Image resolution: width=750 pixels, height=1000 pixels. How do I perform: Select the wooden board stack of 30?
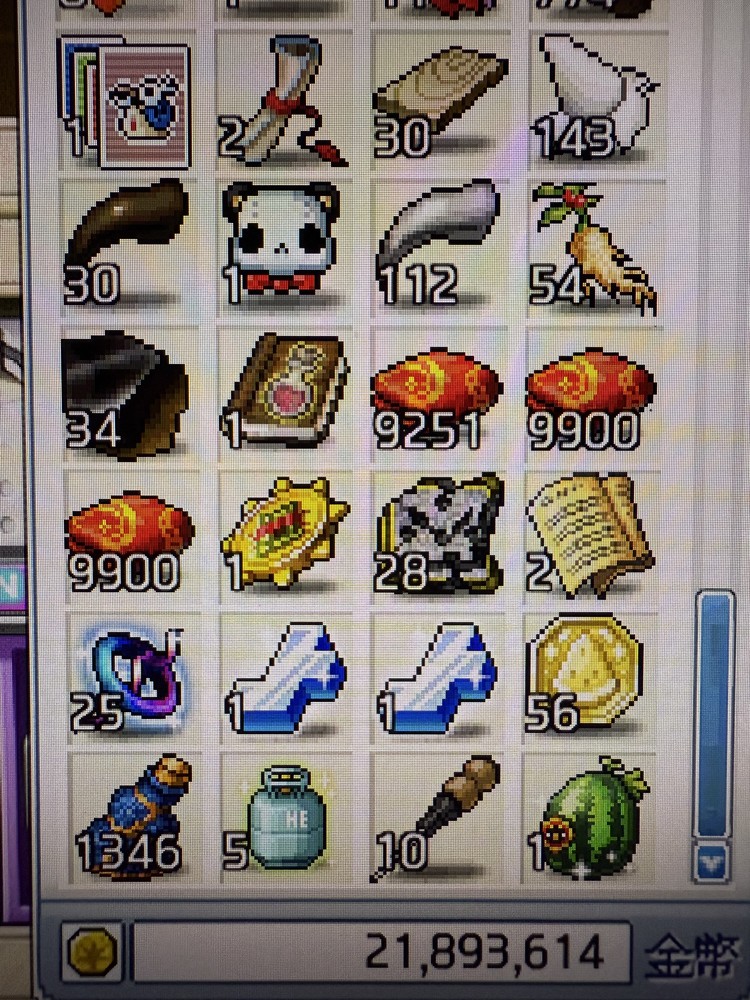(x=437, y=100)
